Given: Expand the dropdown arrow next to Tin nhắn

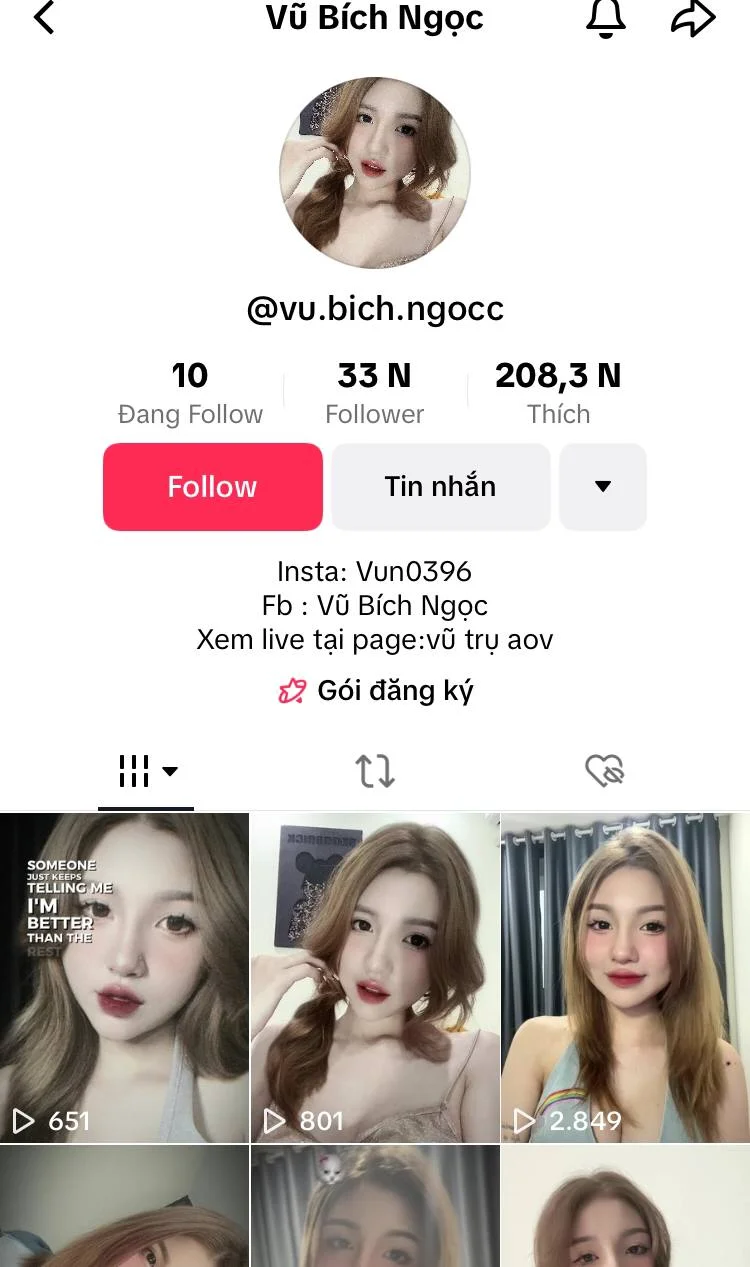Looking at the screenshot, I should 602,487.
